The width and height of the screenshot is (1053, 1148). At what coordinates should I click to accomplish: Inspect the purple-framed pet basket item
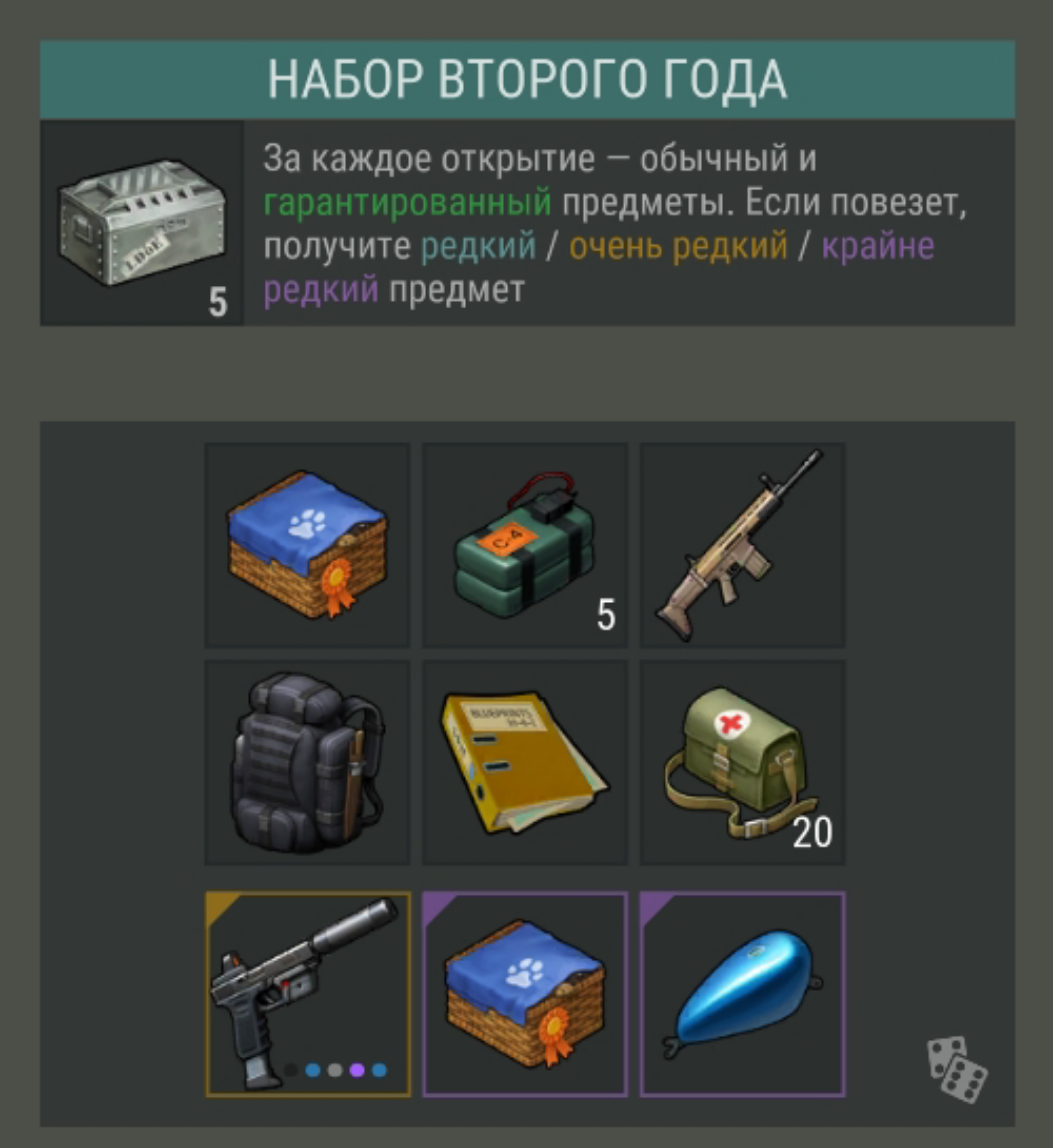(525, 994)
